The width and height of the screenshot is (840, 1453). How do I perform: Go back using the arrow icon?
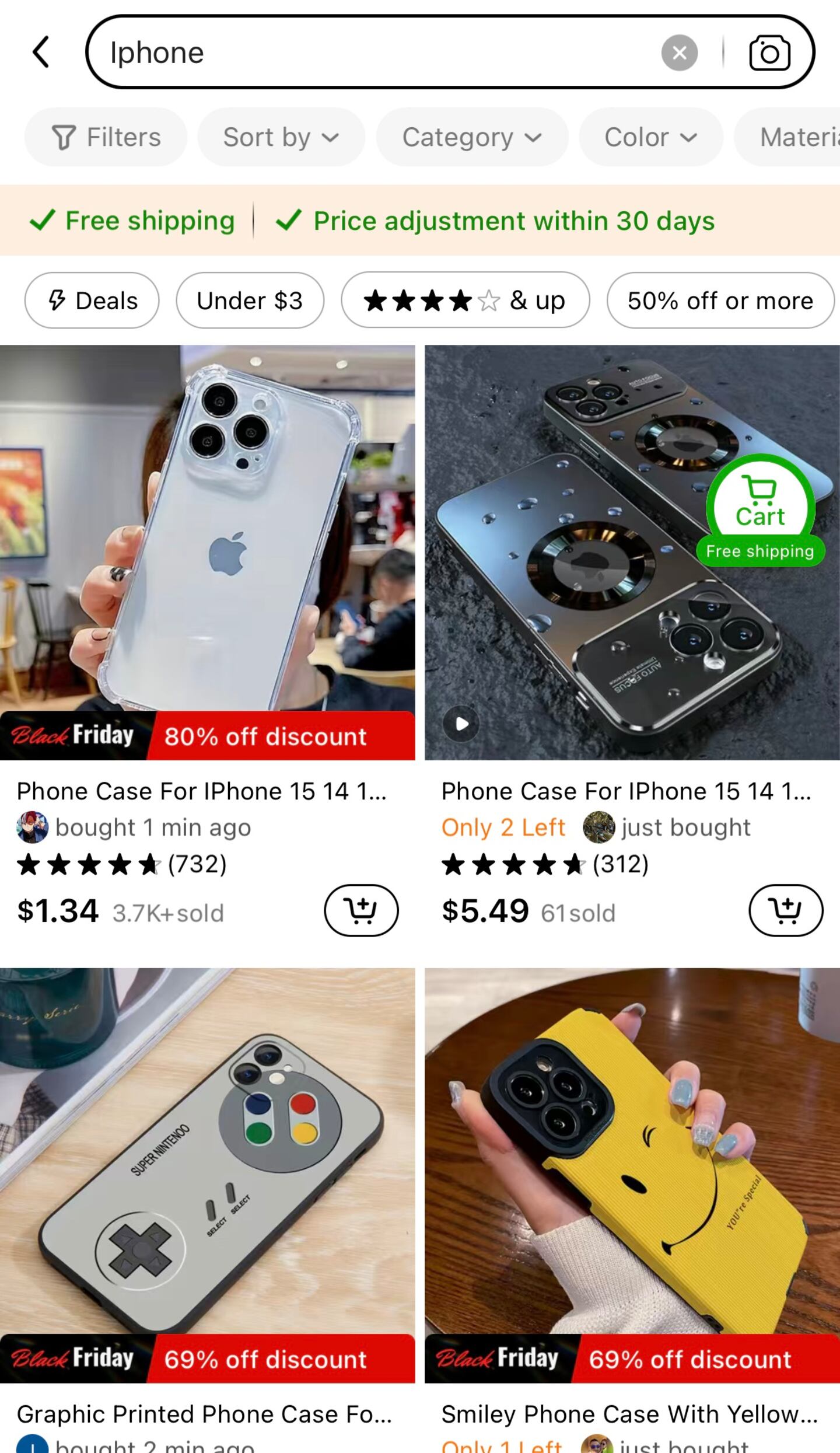(41, 53)
